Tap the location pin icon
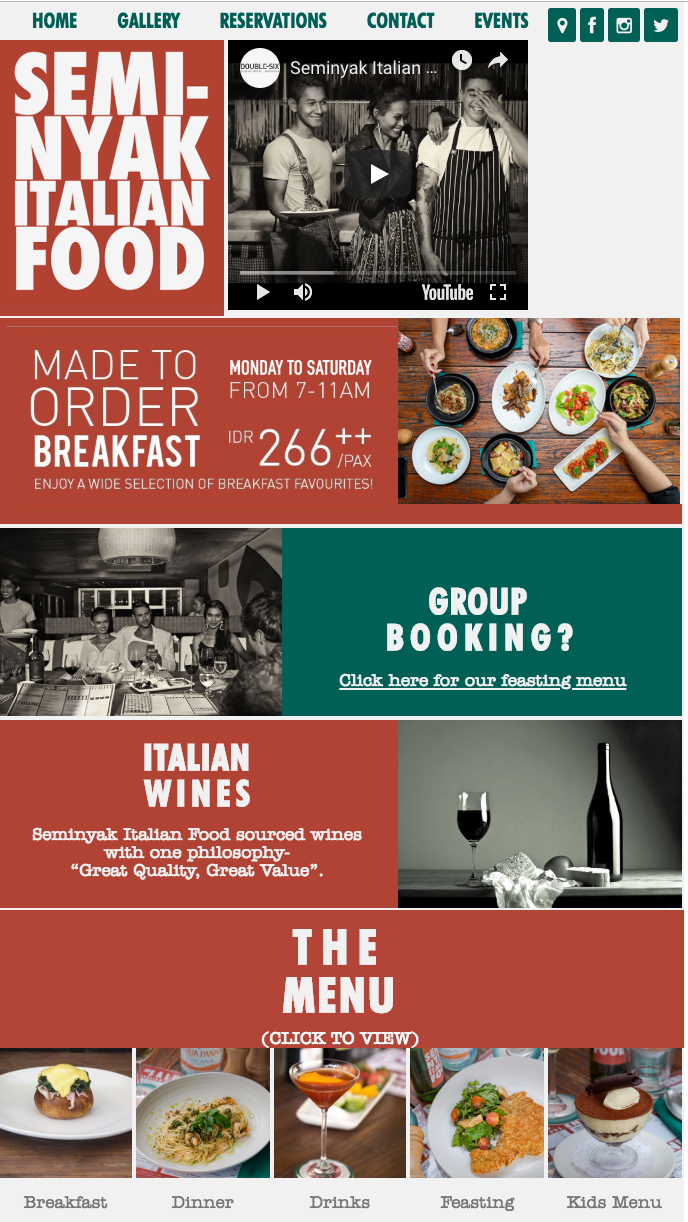 (562, 25)
